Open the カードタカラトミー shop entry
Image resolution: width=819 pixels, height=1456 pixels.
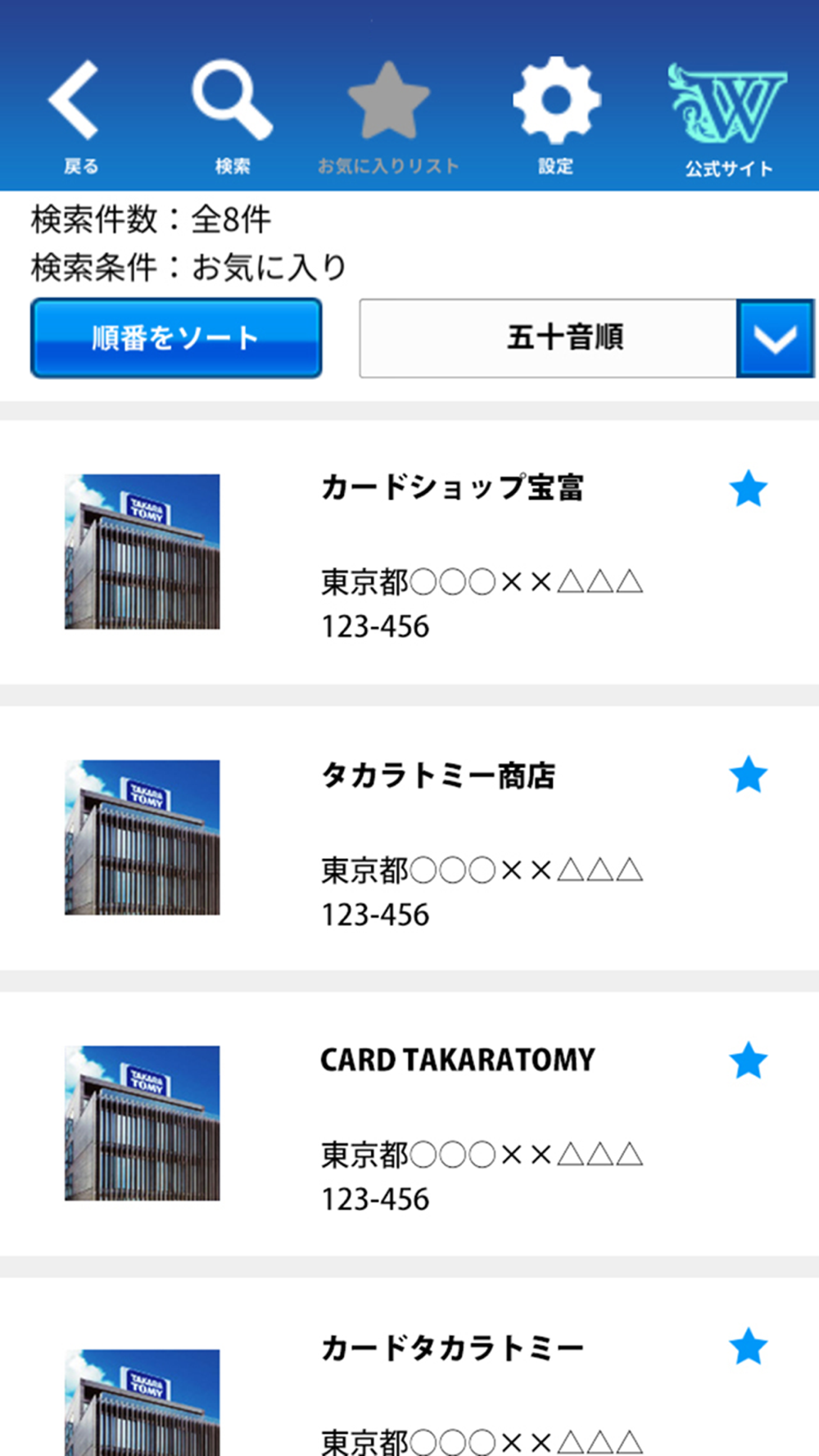point(409,1367)
